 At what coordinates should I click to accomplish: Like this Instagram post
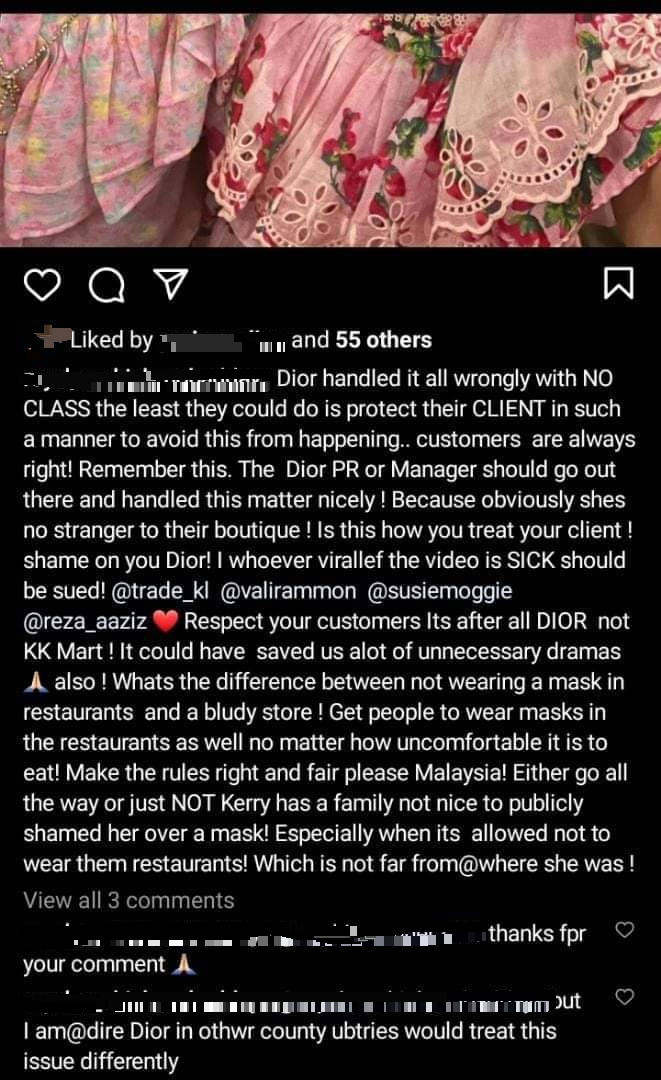click(x=42, y=285)
